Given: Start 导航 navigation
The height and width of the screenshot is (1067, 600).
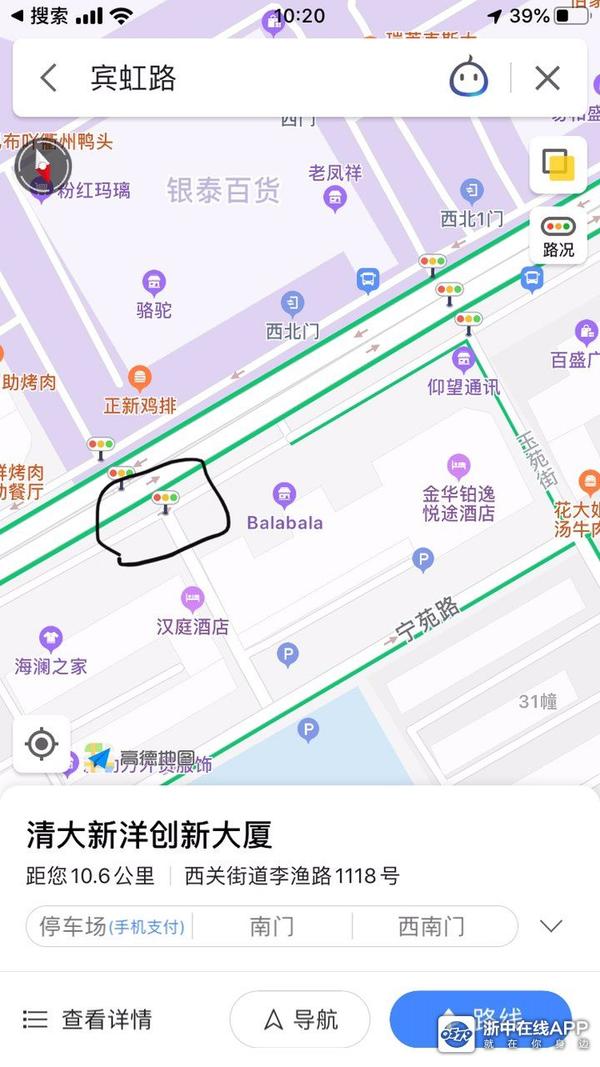Looking at the screenshot, I should (299, 1019).
